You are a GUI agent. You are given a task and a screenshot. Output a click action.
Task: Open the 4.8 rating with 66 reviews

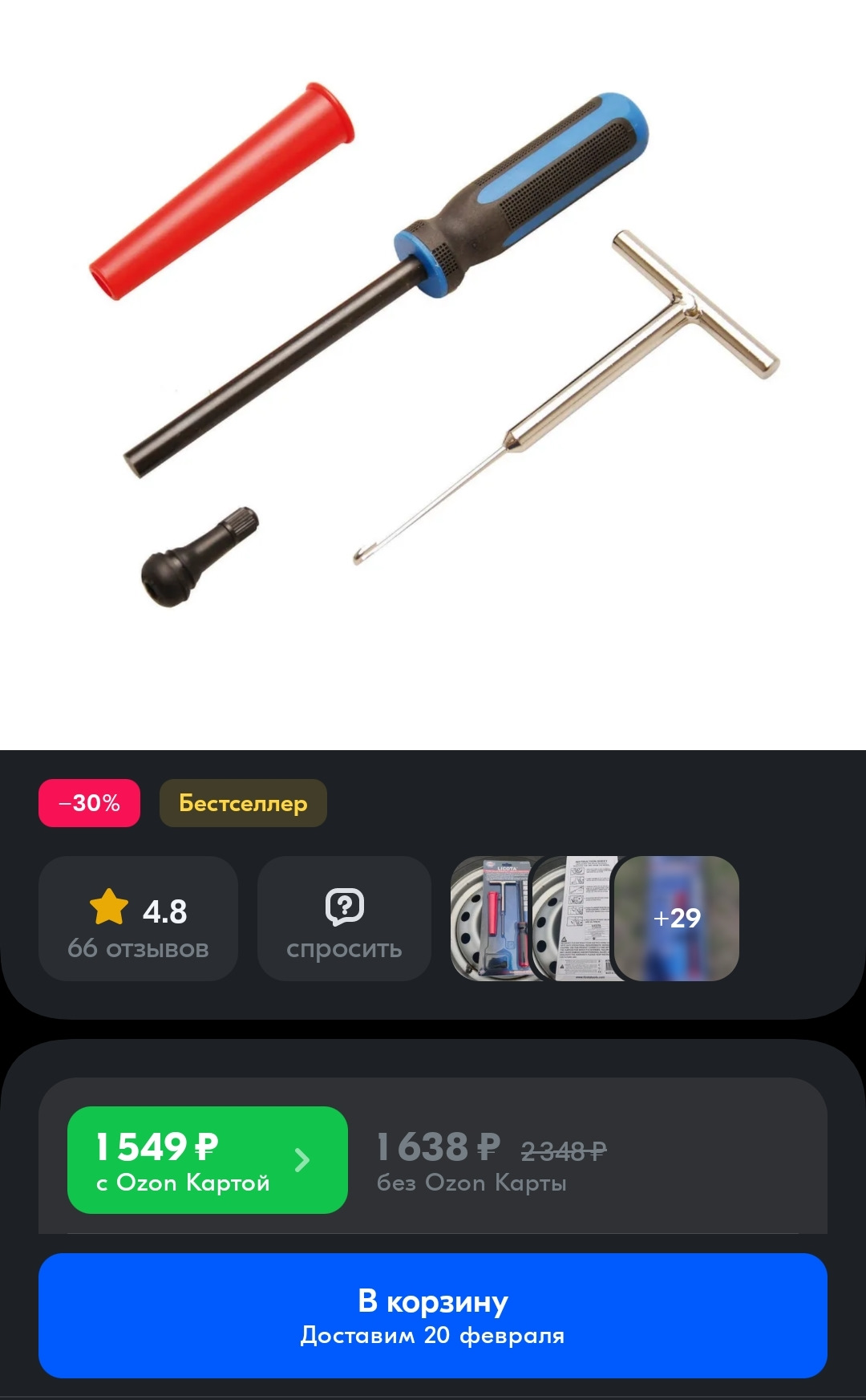pyautogui.click(x=138, y=919)
